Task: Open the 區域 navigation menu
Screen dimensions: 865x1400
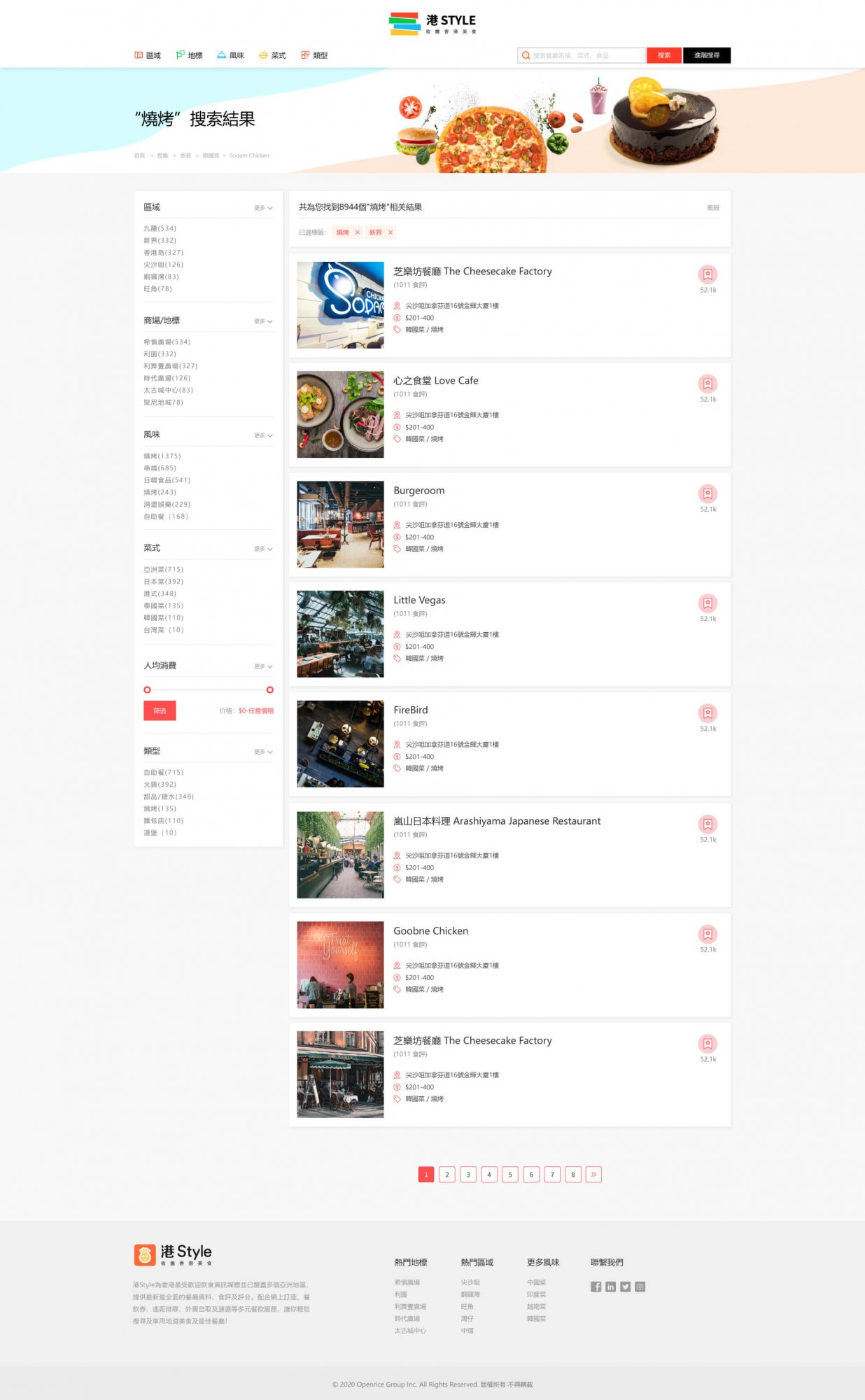Action: coord(148,55)
